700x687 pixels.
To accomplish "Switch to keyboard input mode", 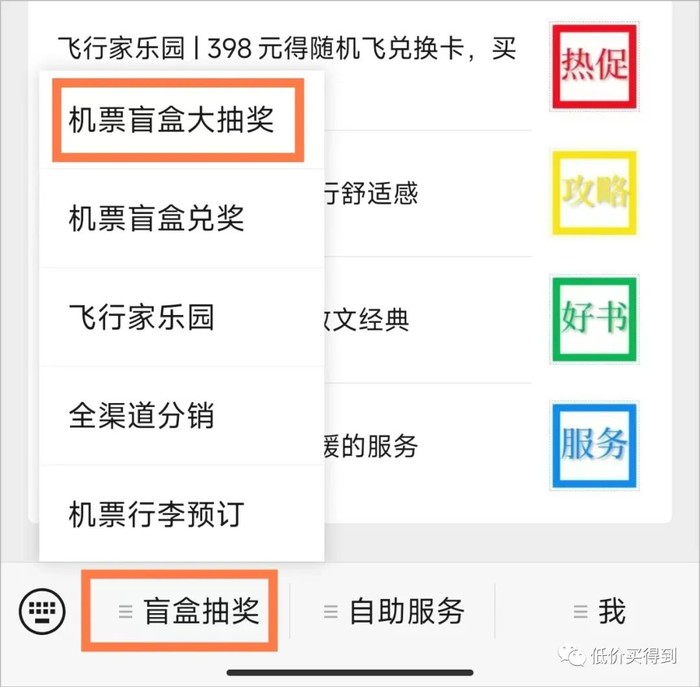I will [42, 609].
